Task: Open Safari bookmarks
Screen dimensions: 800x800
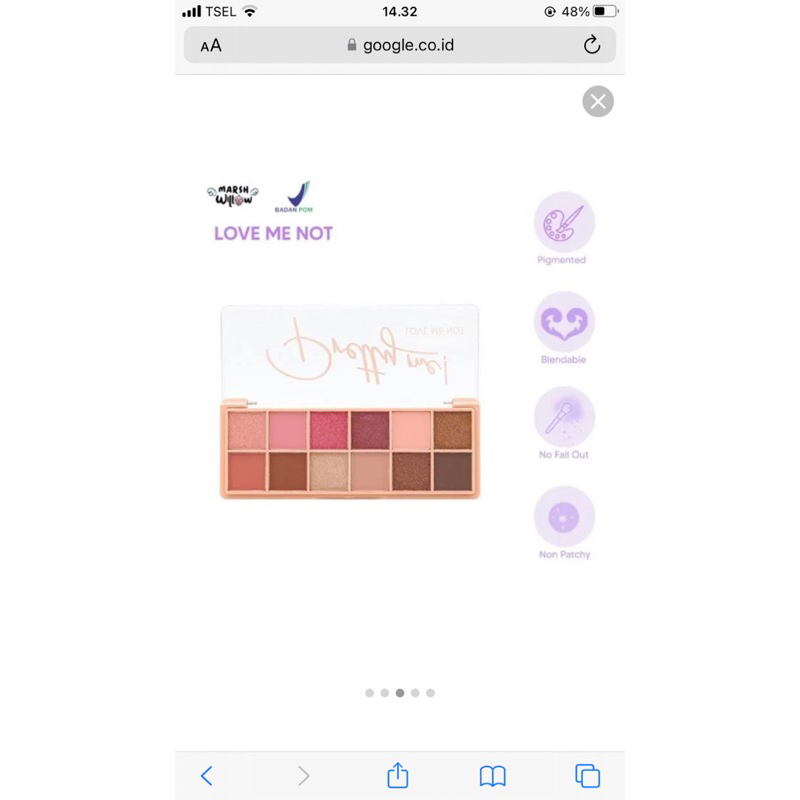Action: point(492,775)
